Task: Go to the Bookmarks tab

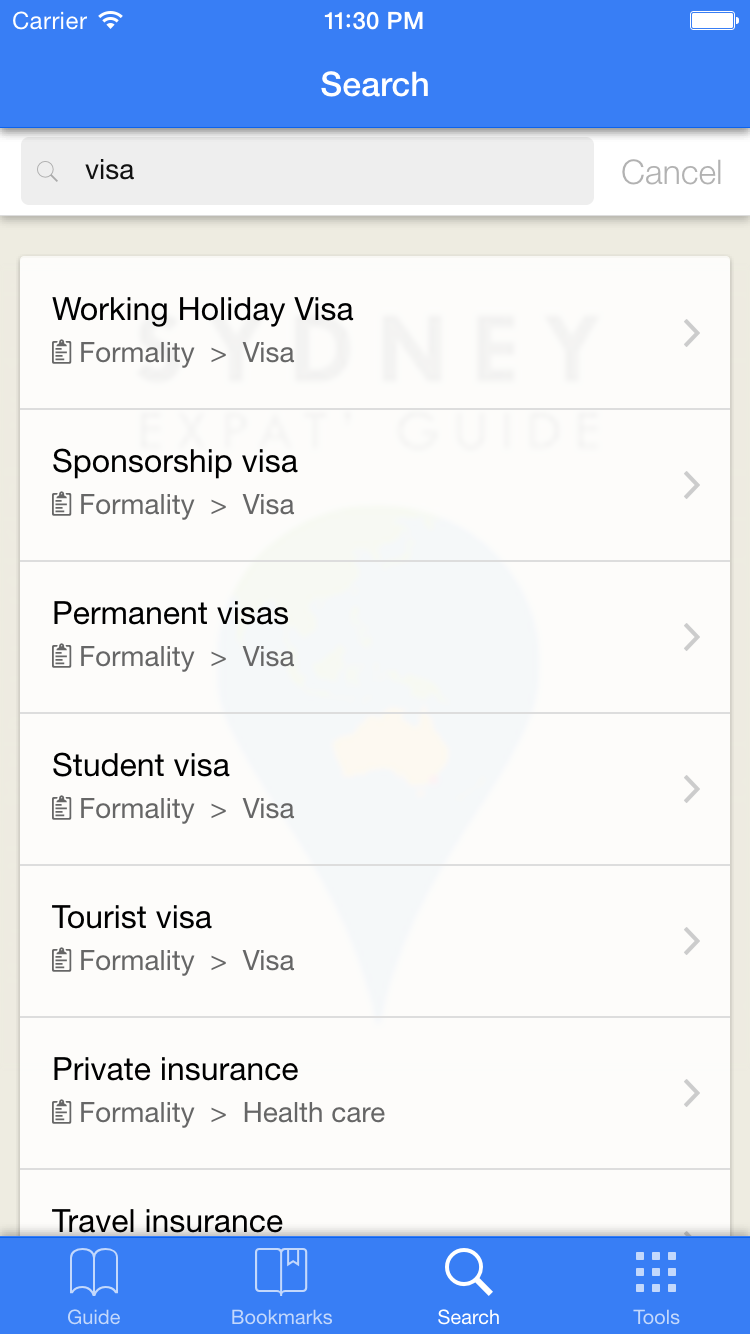Action: 281,1287
